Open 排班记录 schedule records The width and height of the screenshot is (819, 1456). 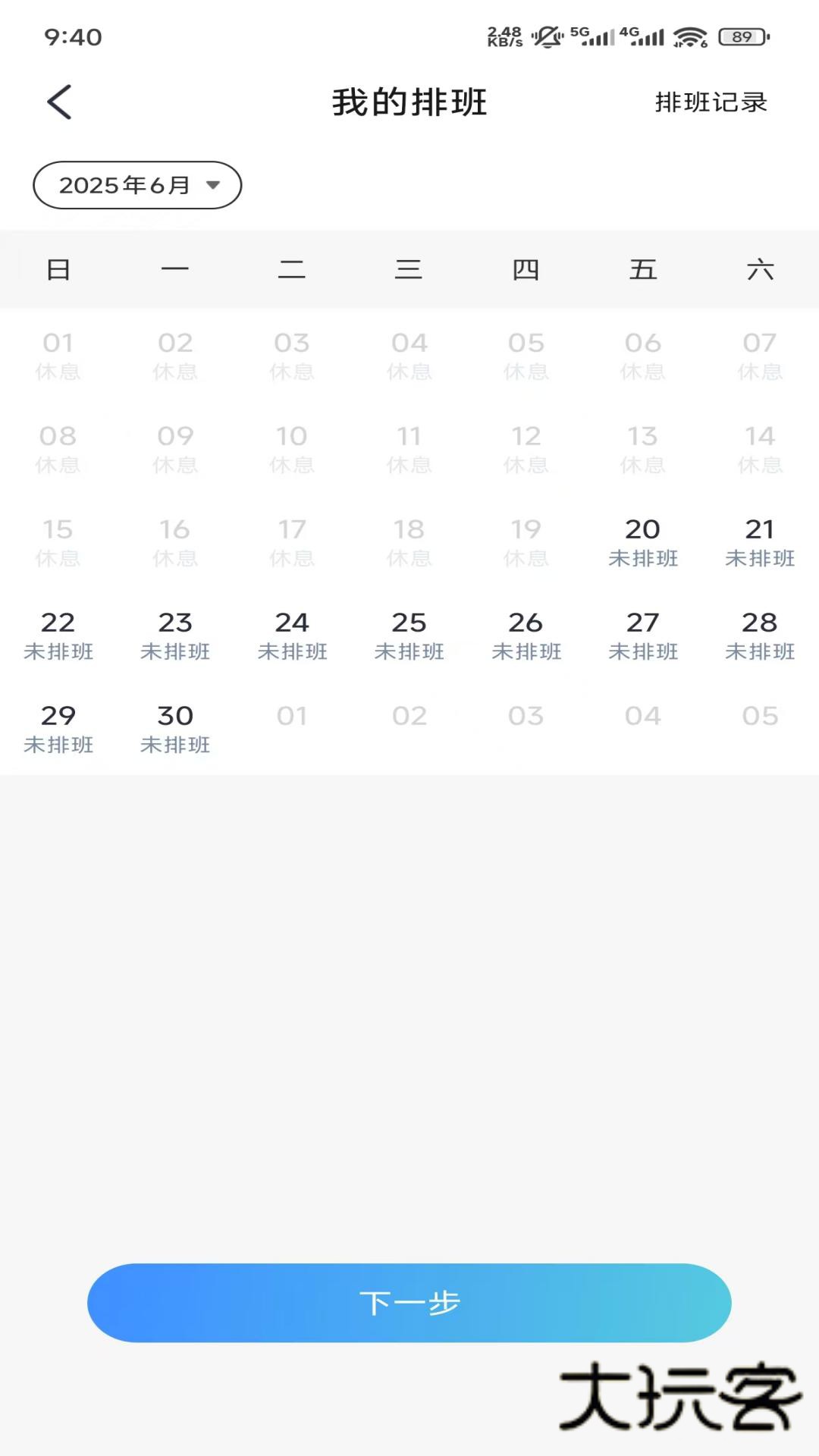coord(711,102)
